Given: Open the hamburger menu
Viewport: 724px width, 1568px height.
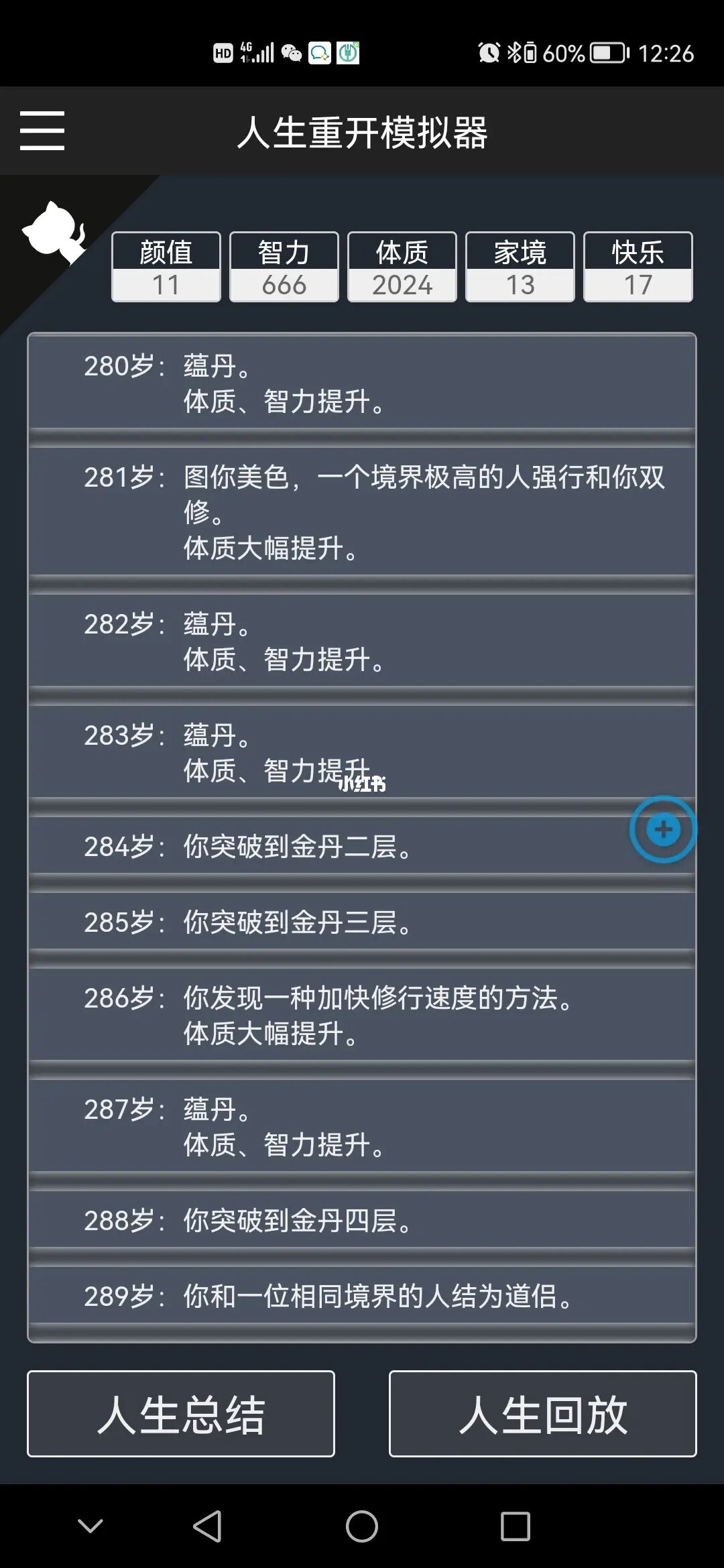Looking at the screenshot, I should coord(42,131).
